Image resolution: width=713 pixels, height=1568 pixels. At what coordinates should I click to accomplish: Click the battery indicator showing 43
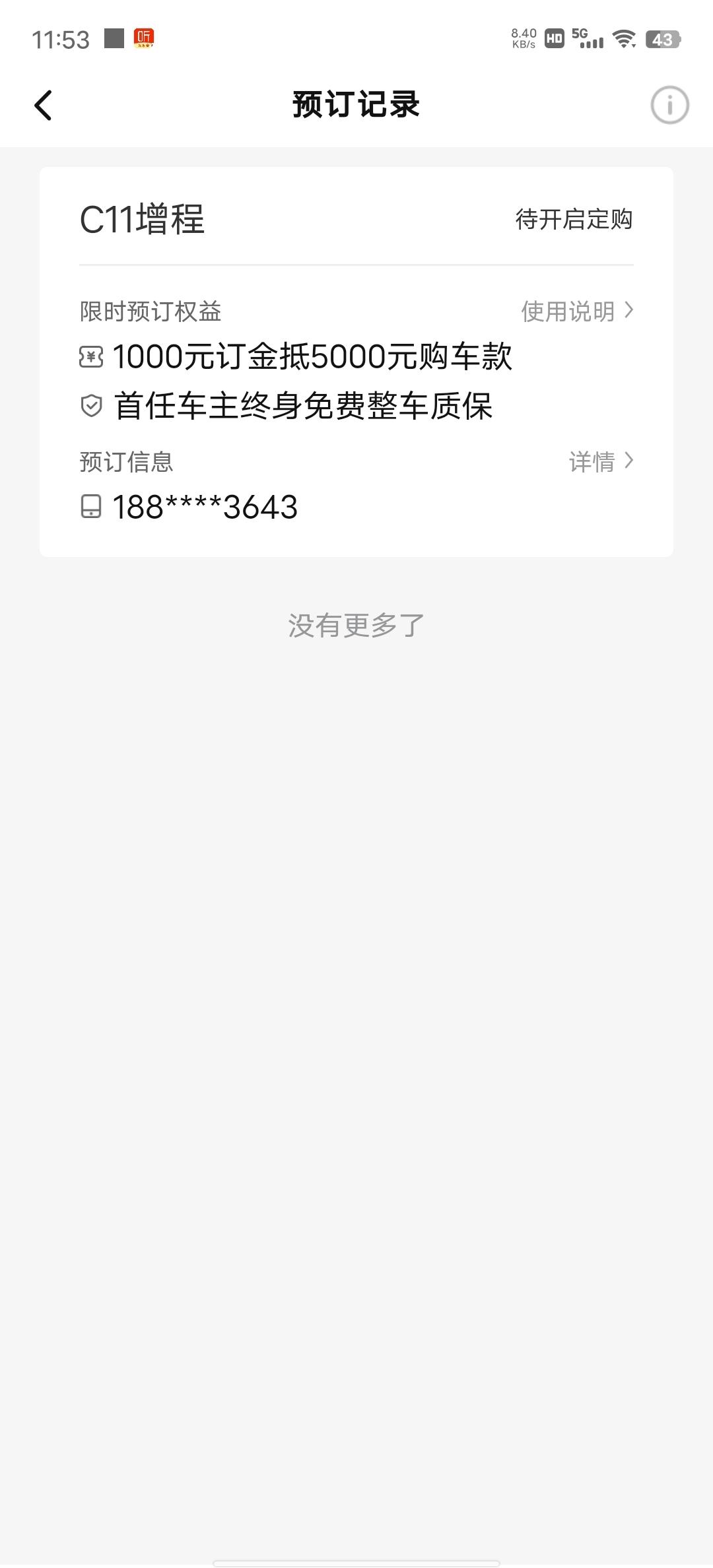pos(662,40)
